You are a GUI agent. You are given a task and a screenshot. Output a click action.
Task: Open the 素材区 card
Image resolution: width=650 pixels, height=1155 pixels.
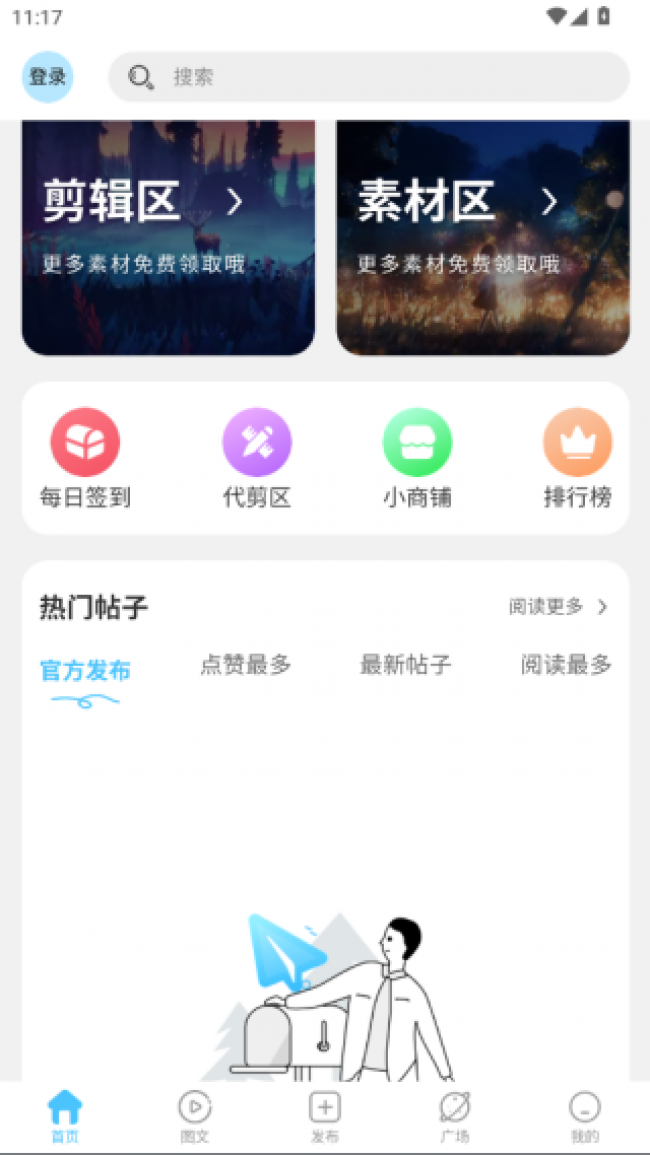pyautogui.click(x=483, y=237)
